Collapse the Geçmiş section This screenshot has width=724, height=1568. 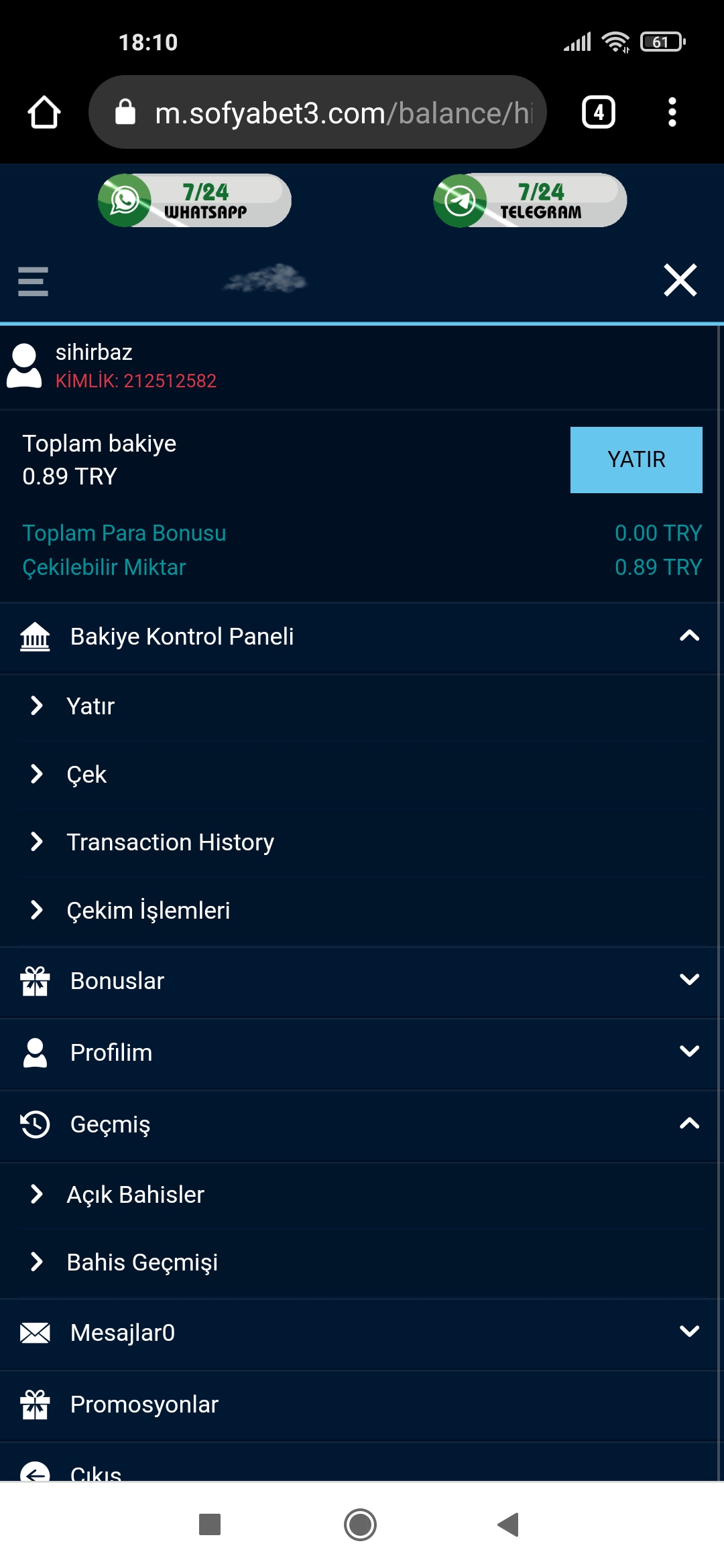click(362, 1125)
